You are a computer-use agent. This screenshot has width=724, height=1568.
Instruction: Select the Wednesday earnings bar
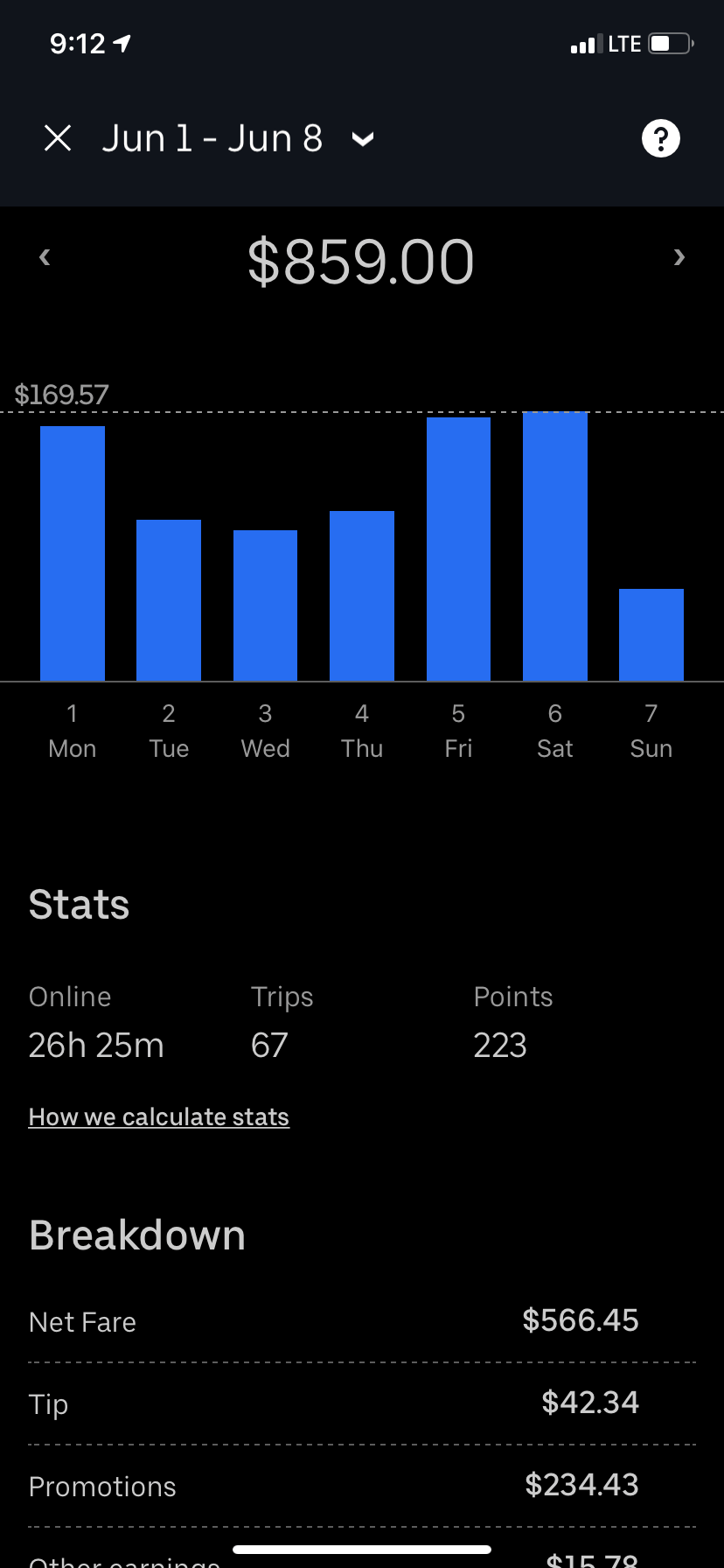(265, 605)
